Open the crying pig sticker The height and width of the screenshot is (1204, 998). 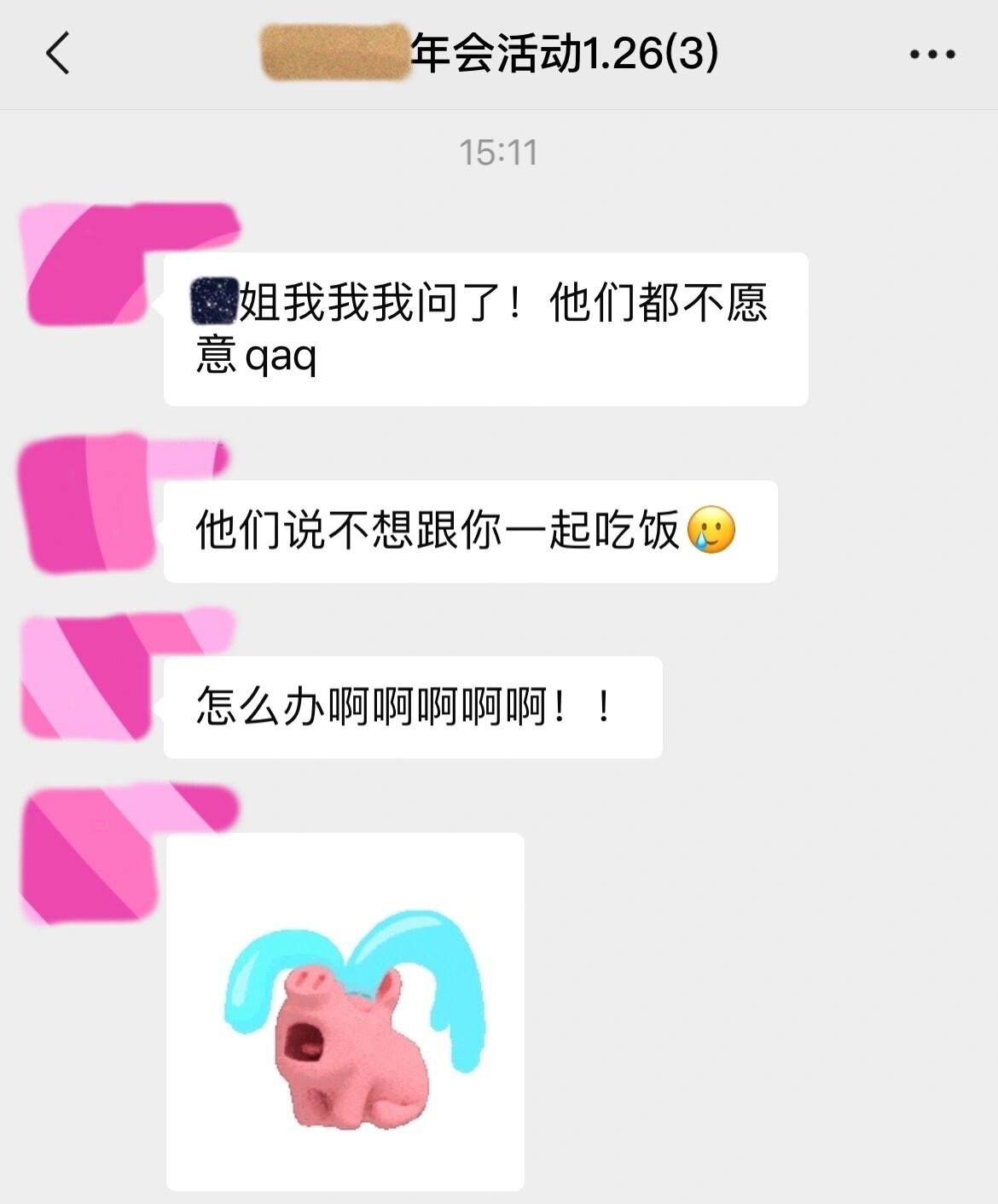click(345, 1011)
